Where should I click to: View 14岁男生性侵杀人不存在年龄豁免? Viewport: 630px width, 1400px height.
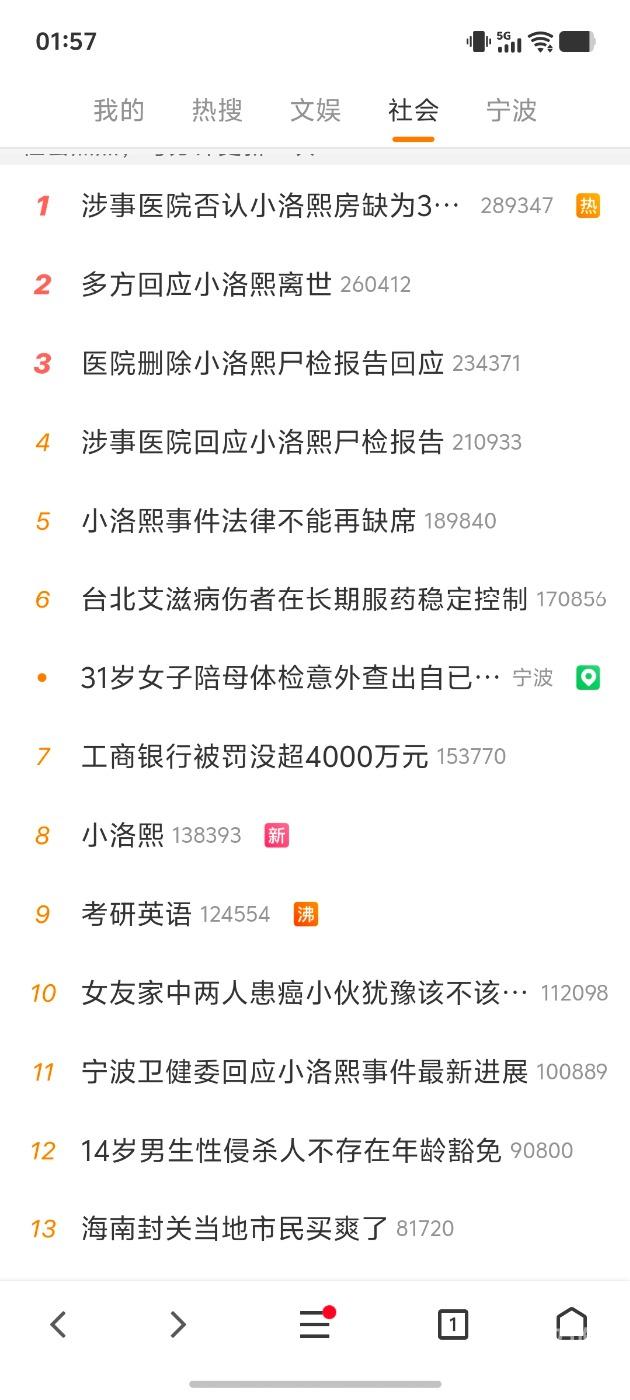290,1151
